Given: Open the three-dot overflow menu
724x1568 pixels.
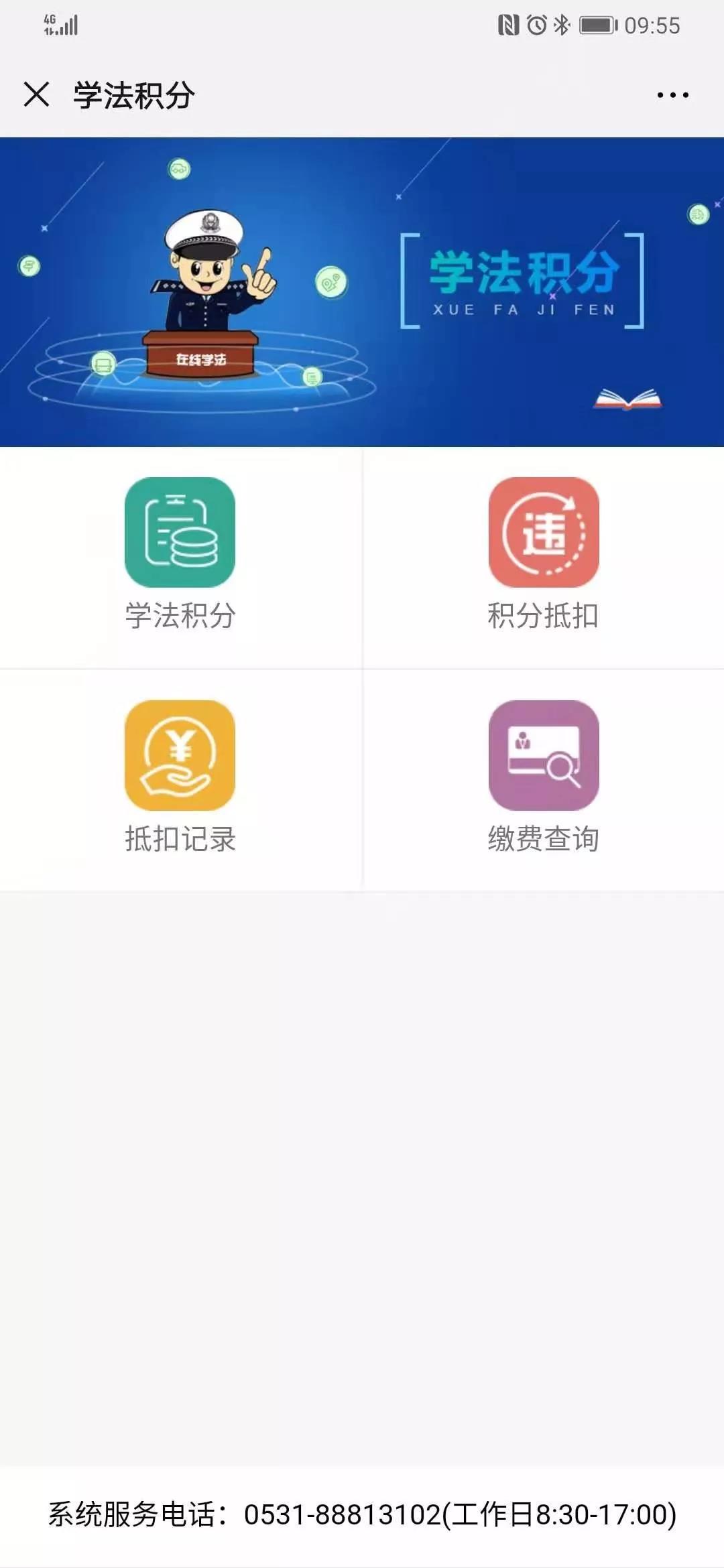Looking at the screenshot, I should pos(672,95).
